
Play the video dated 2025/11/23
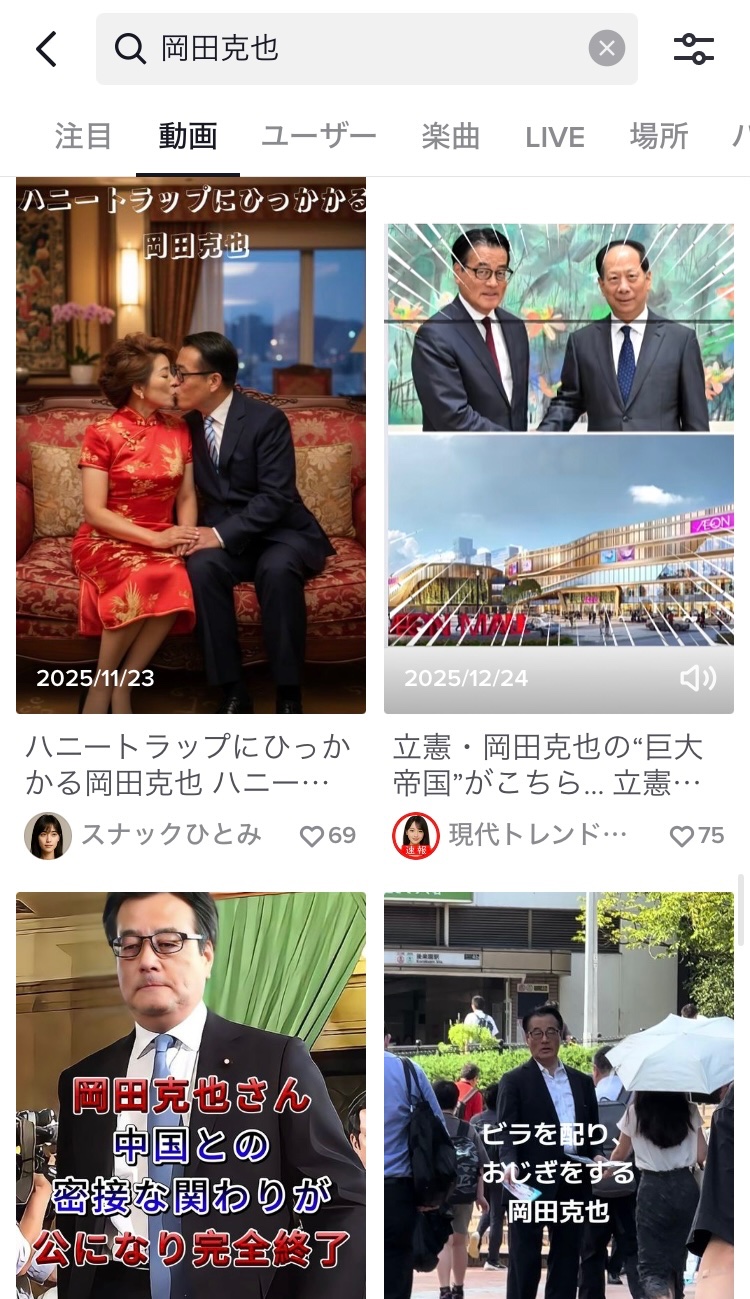click(x=191, y=445)
